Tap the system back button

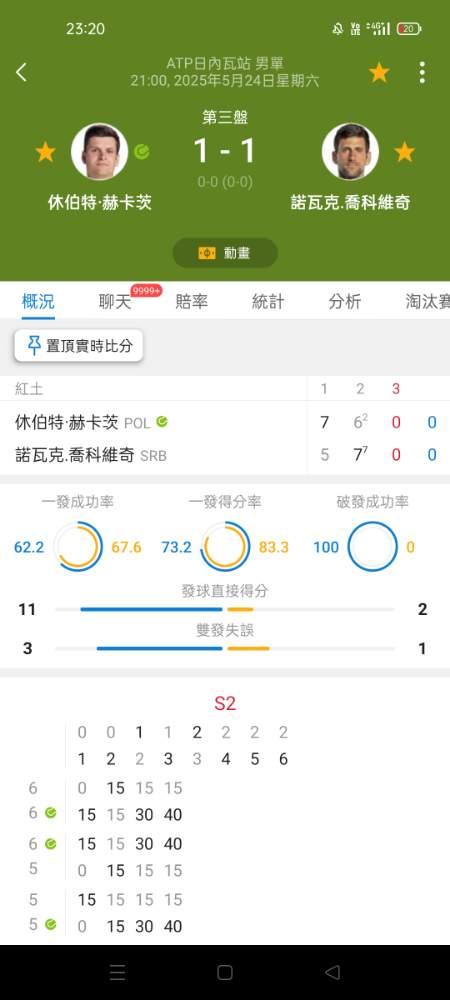(x=332, y=972)
